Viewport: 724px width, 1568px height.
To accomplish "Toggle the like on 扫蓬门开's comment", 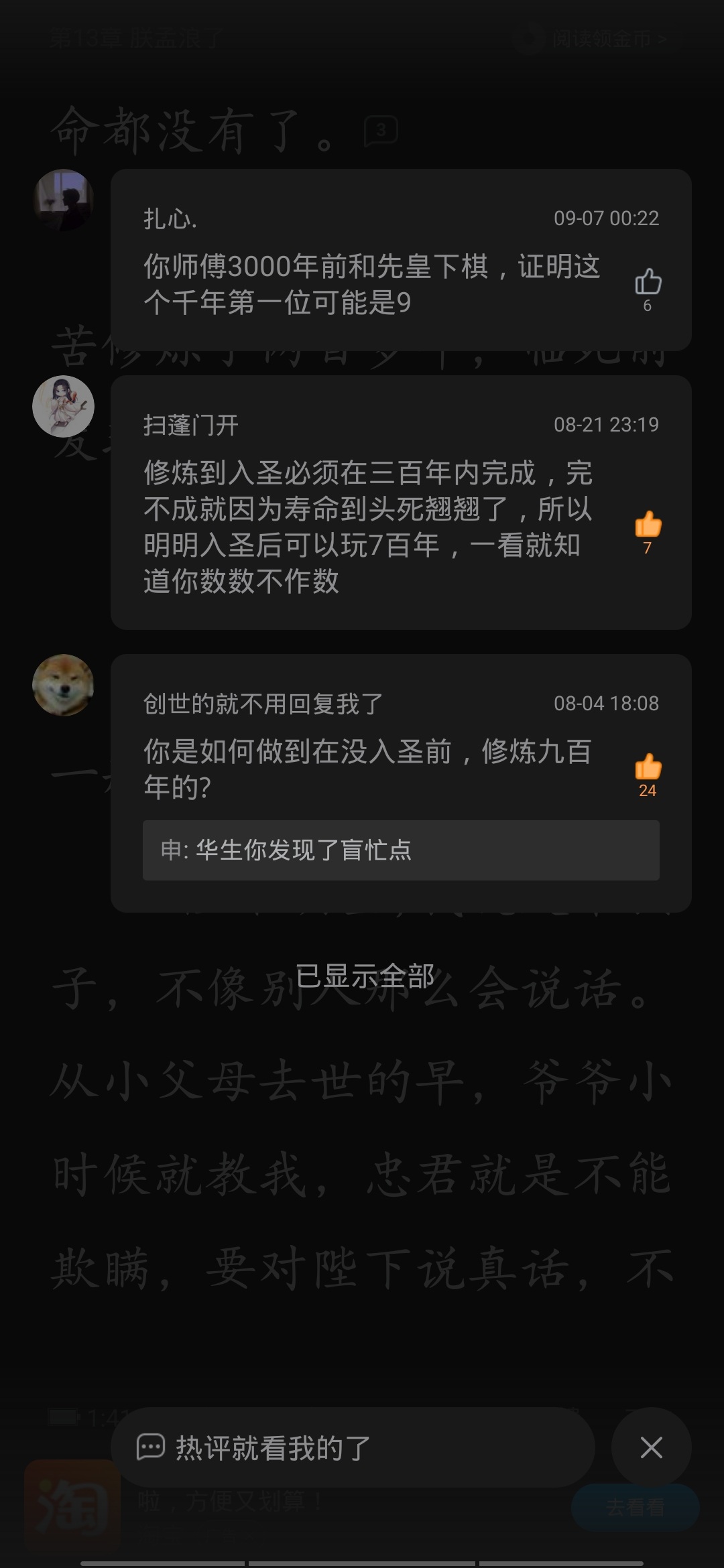I will [648, 525].
